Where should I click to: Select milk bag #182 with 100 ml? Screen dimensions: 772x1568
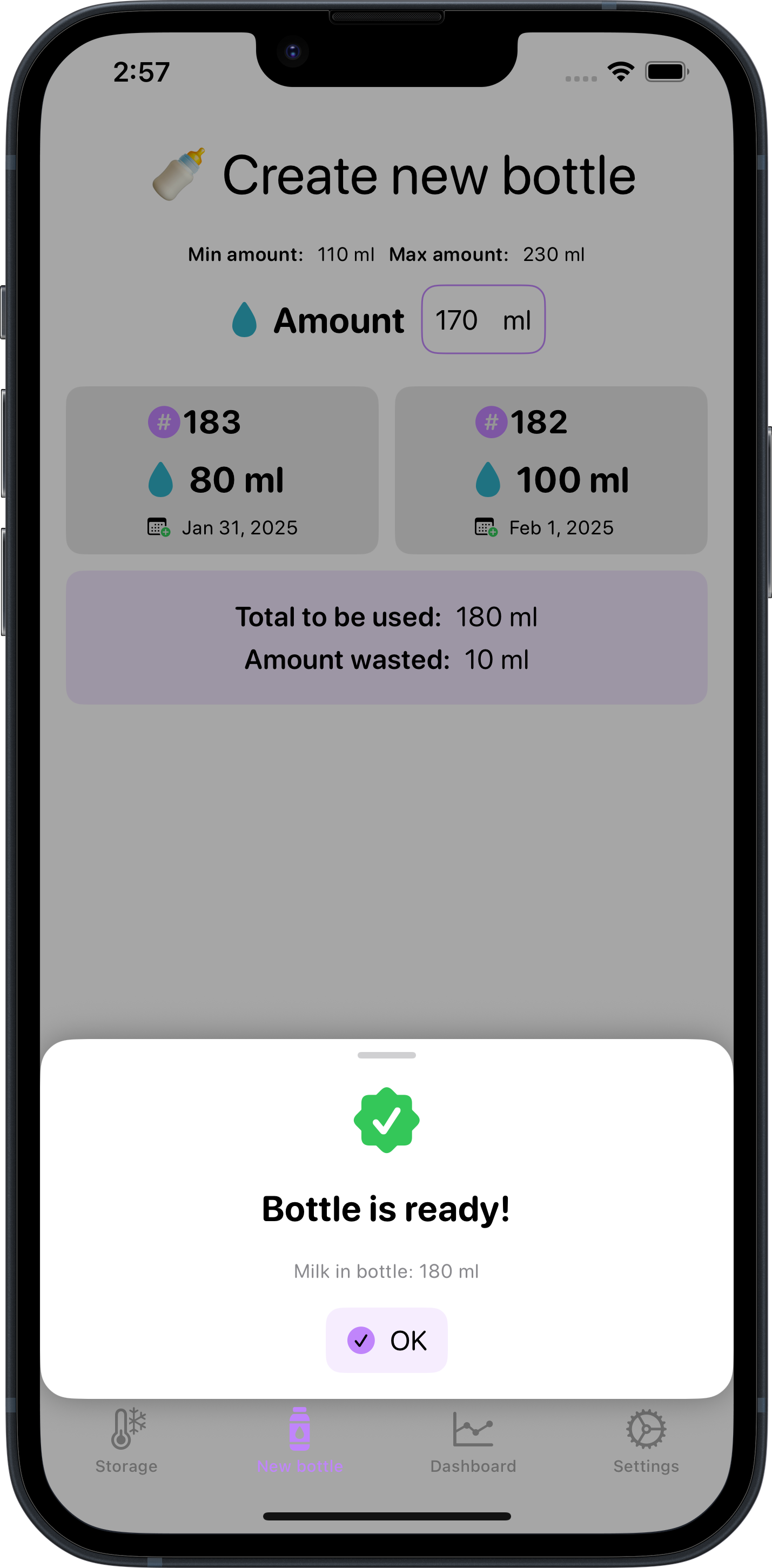pyautogui.click(x=551, y=470)
